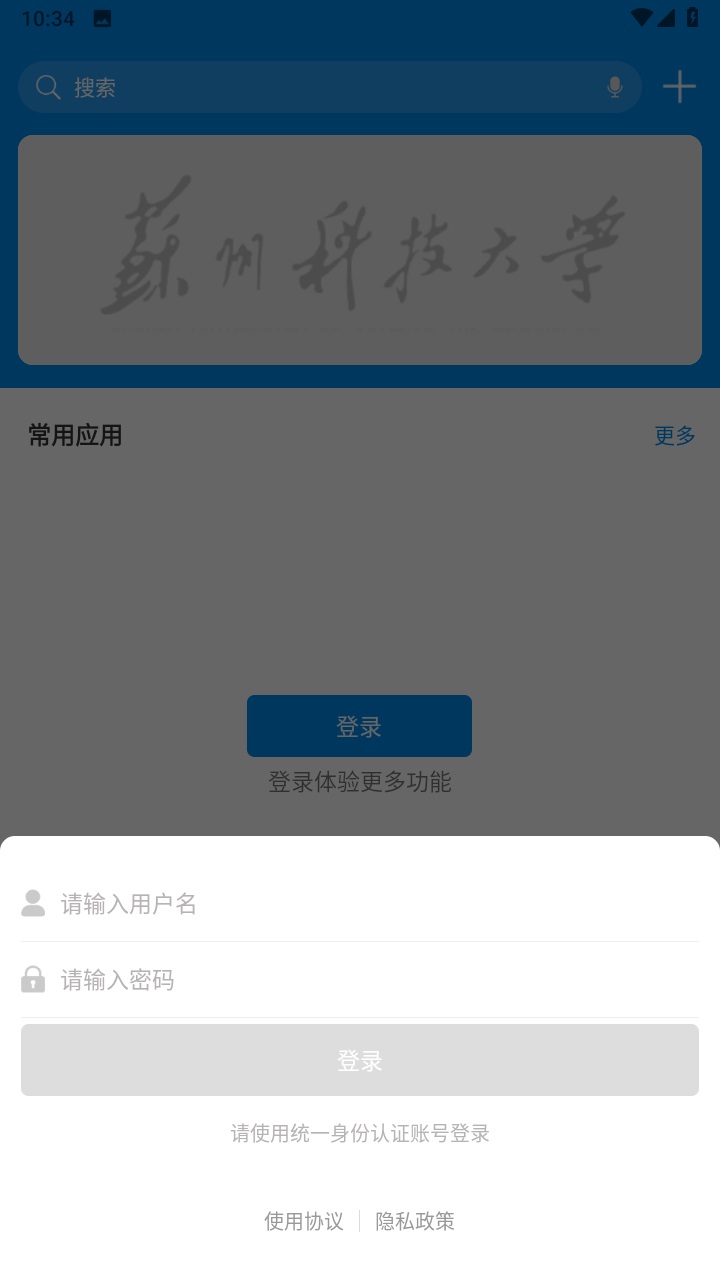Open 更多 to see more common apps
Viewport: 720px width, 1280px height.
tap(674, 436)
